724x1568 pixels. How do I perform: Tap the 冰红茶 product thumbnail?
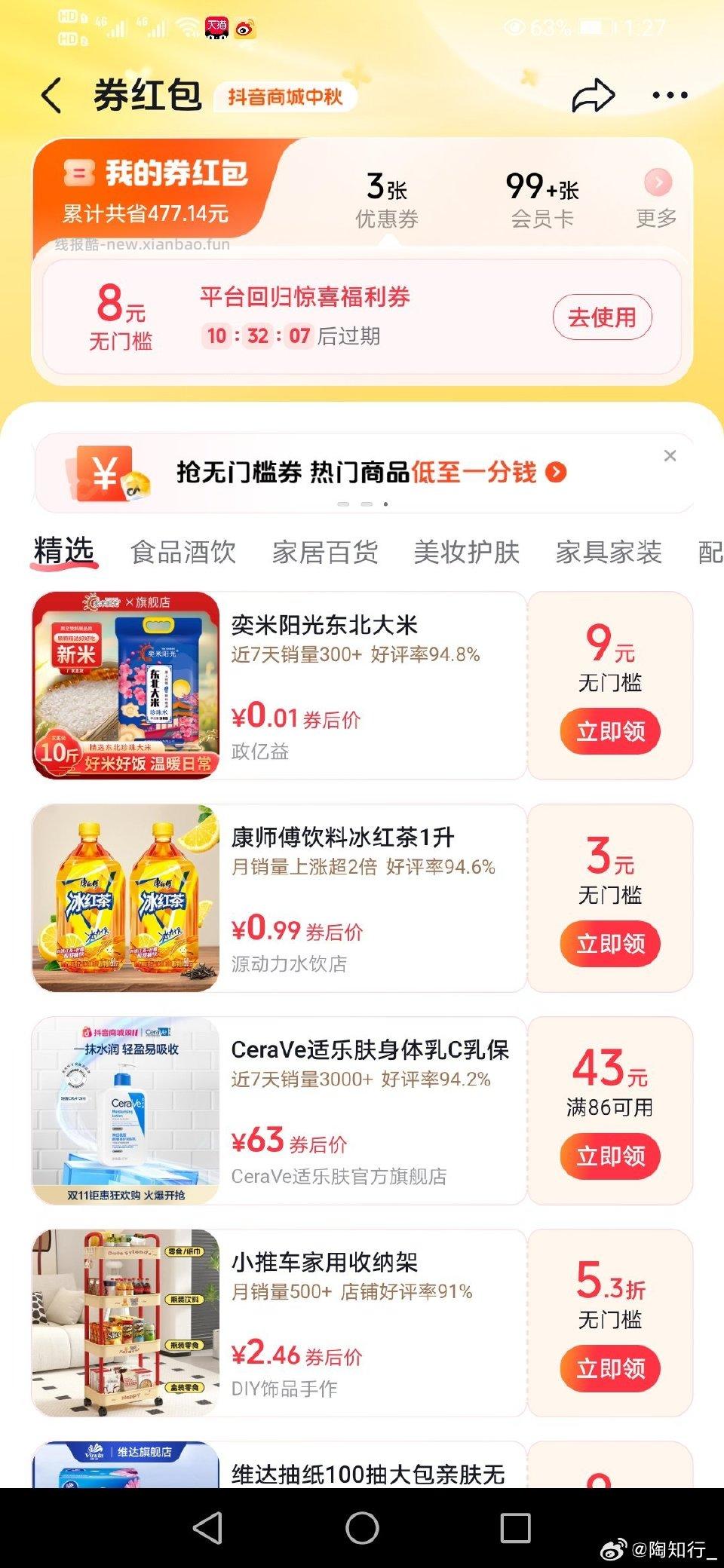[127, 899]
